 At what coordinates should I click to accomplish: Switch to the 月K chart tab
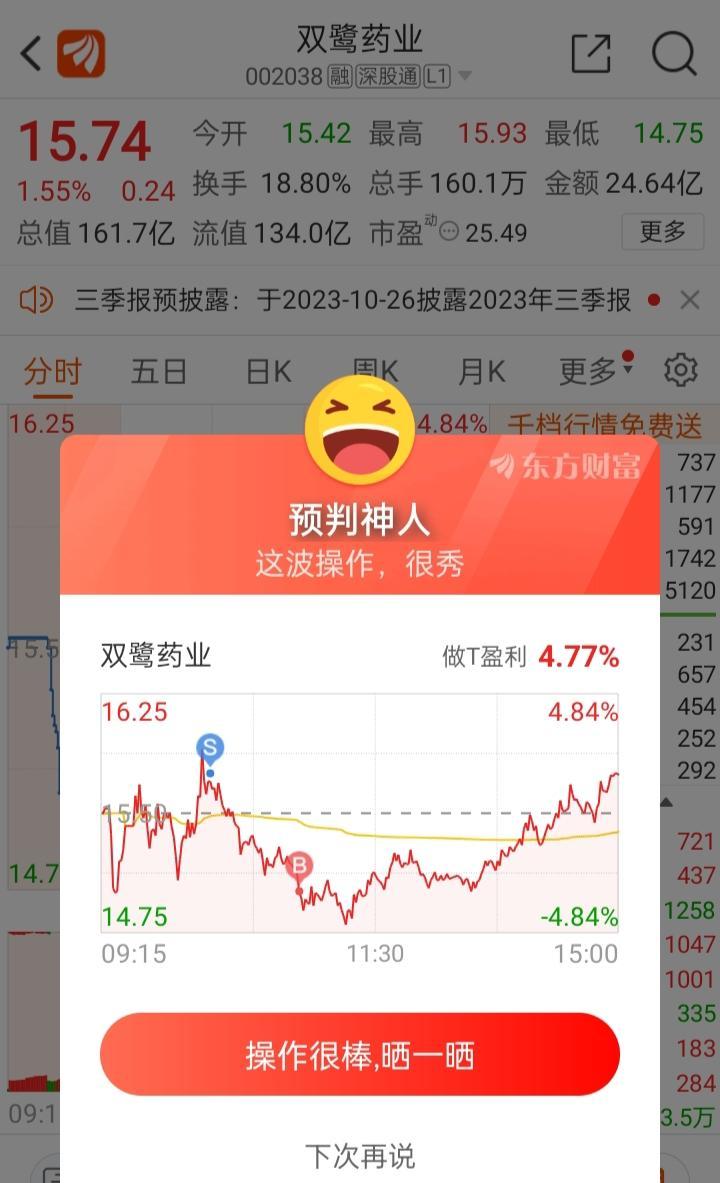point(482,371)
